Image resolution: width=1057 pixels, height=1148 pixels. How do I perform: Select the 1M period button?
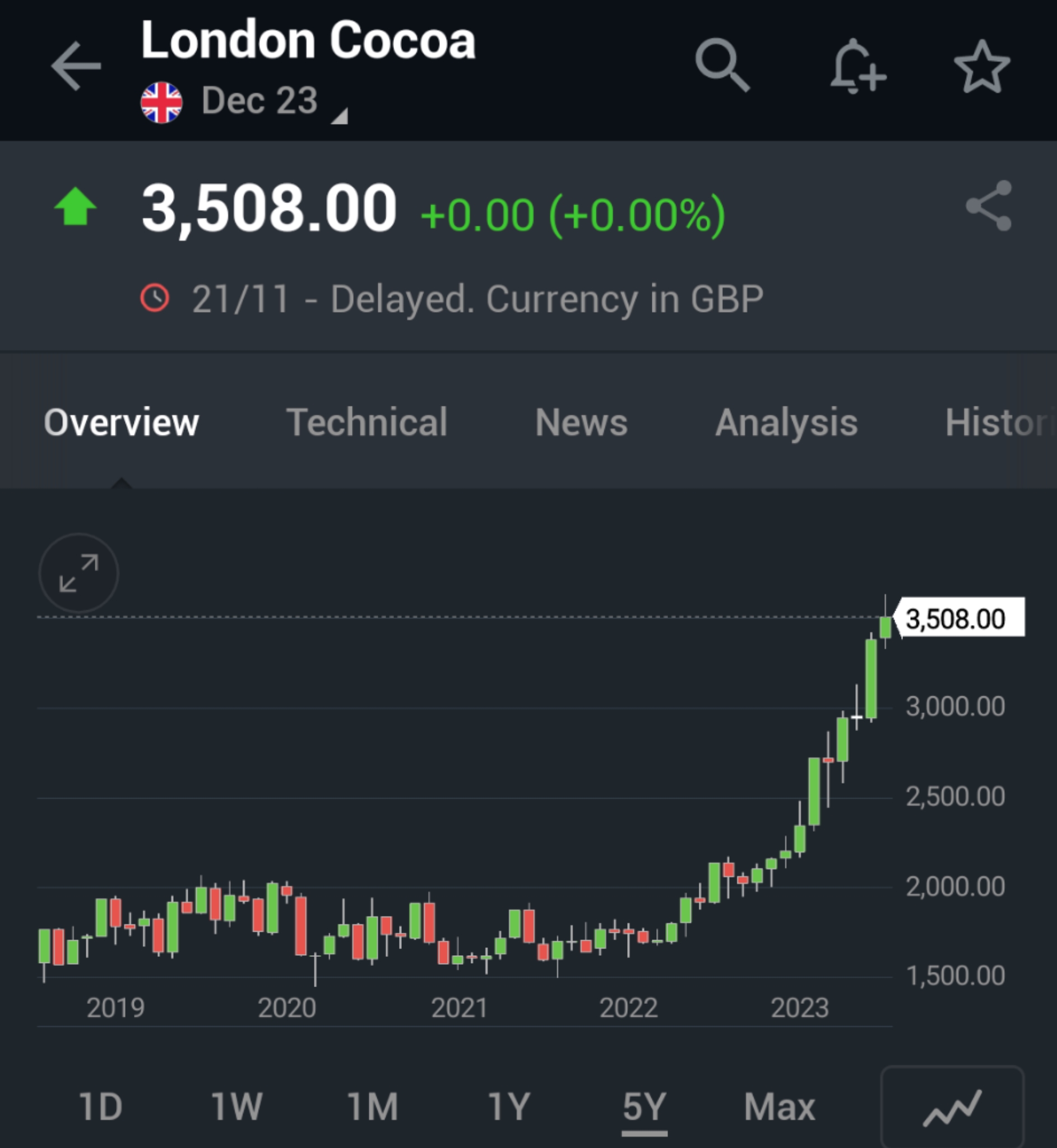pos(372,1104)
